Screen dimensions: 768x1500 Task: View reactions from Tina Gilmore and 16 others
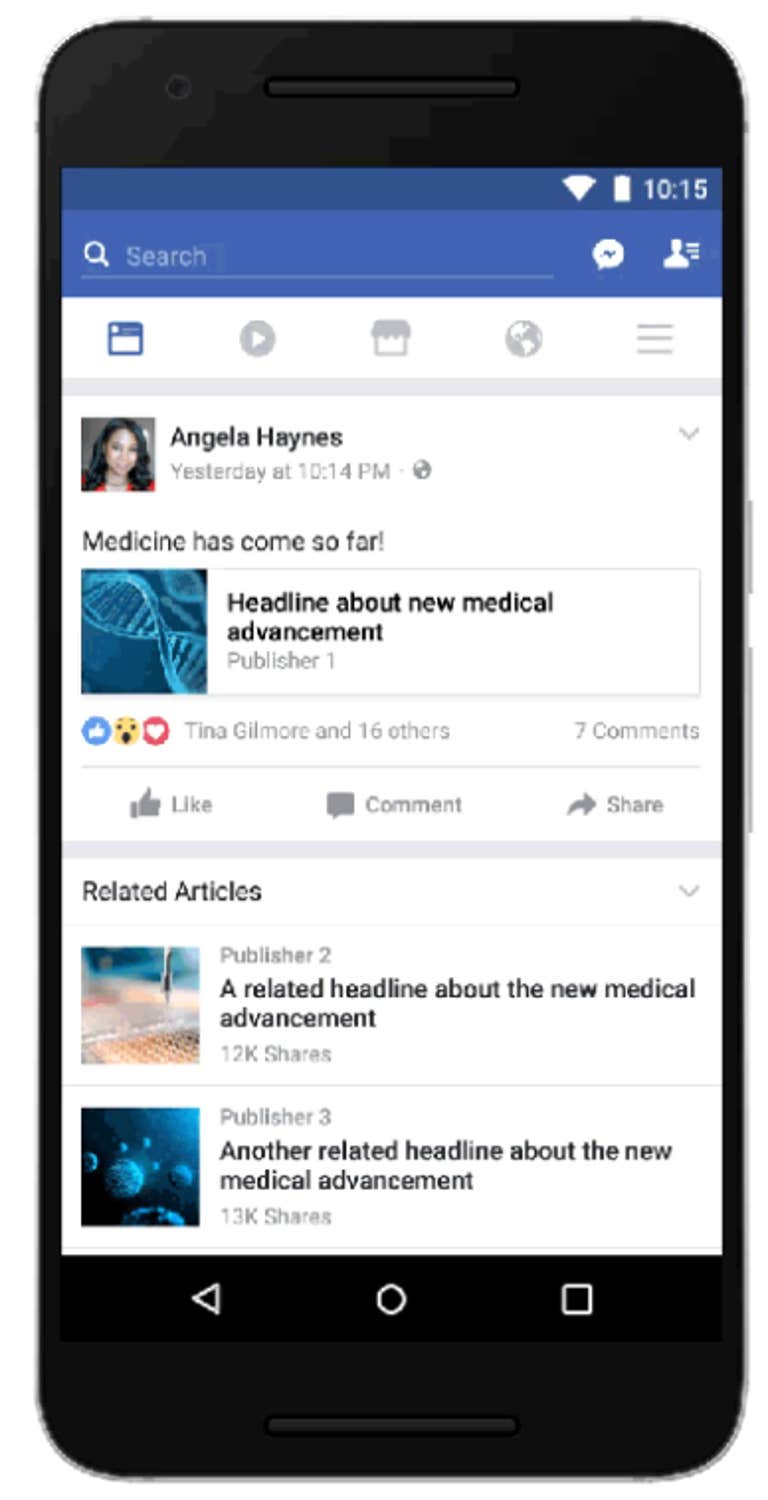(316, 731)
